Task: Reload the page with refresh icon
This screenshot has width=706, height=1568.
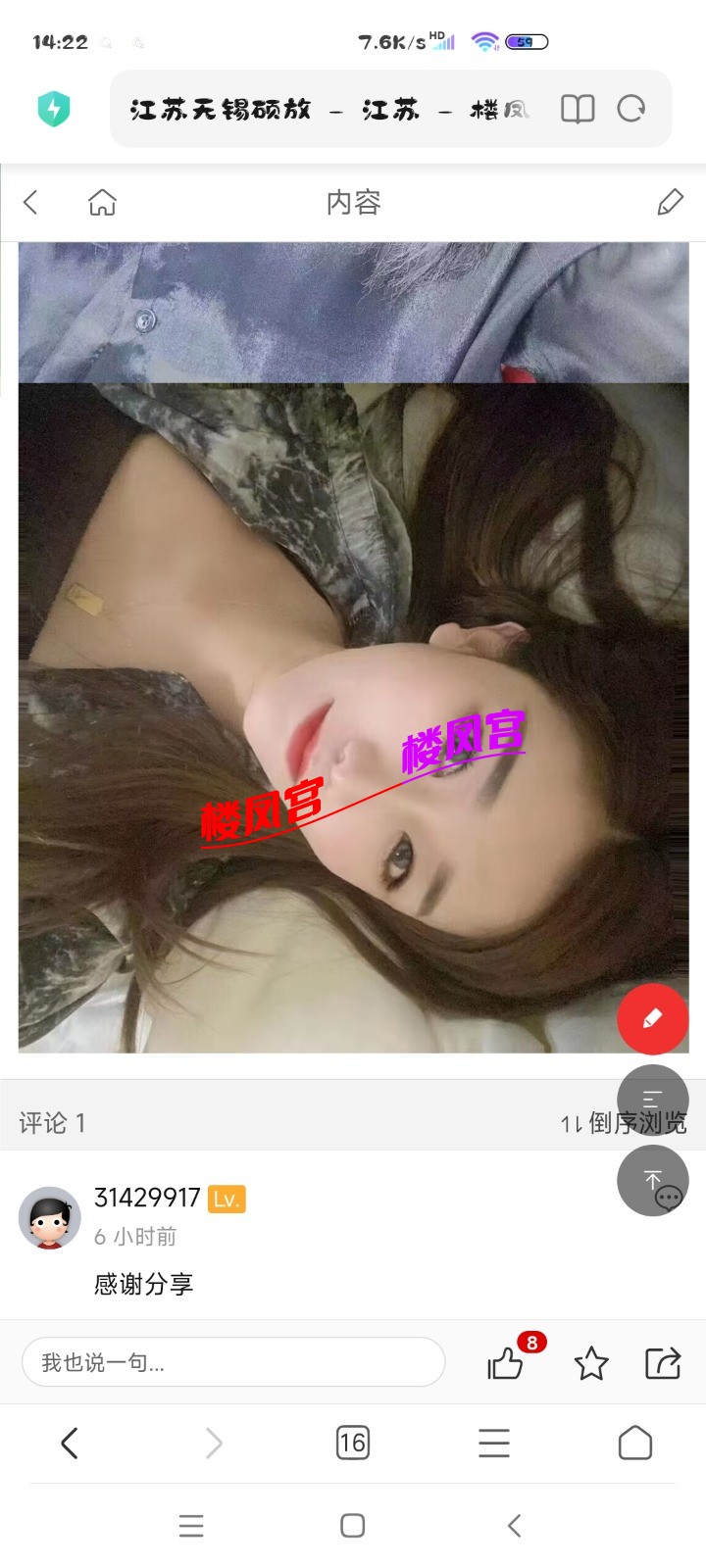Action: (x=631, y=109)
